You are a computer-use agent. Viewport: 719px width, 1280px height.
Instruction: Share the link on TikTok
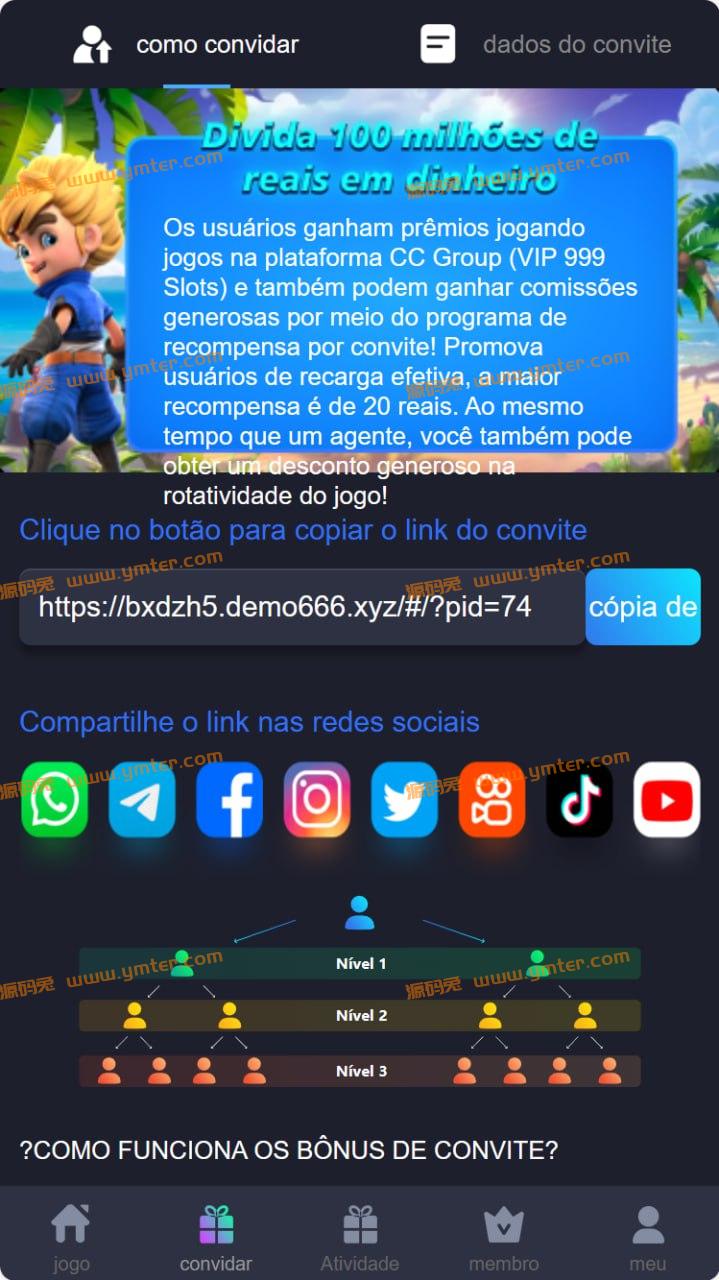[580, 800]
